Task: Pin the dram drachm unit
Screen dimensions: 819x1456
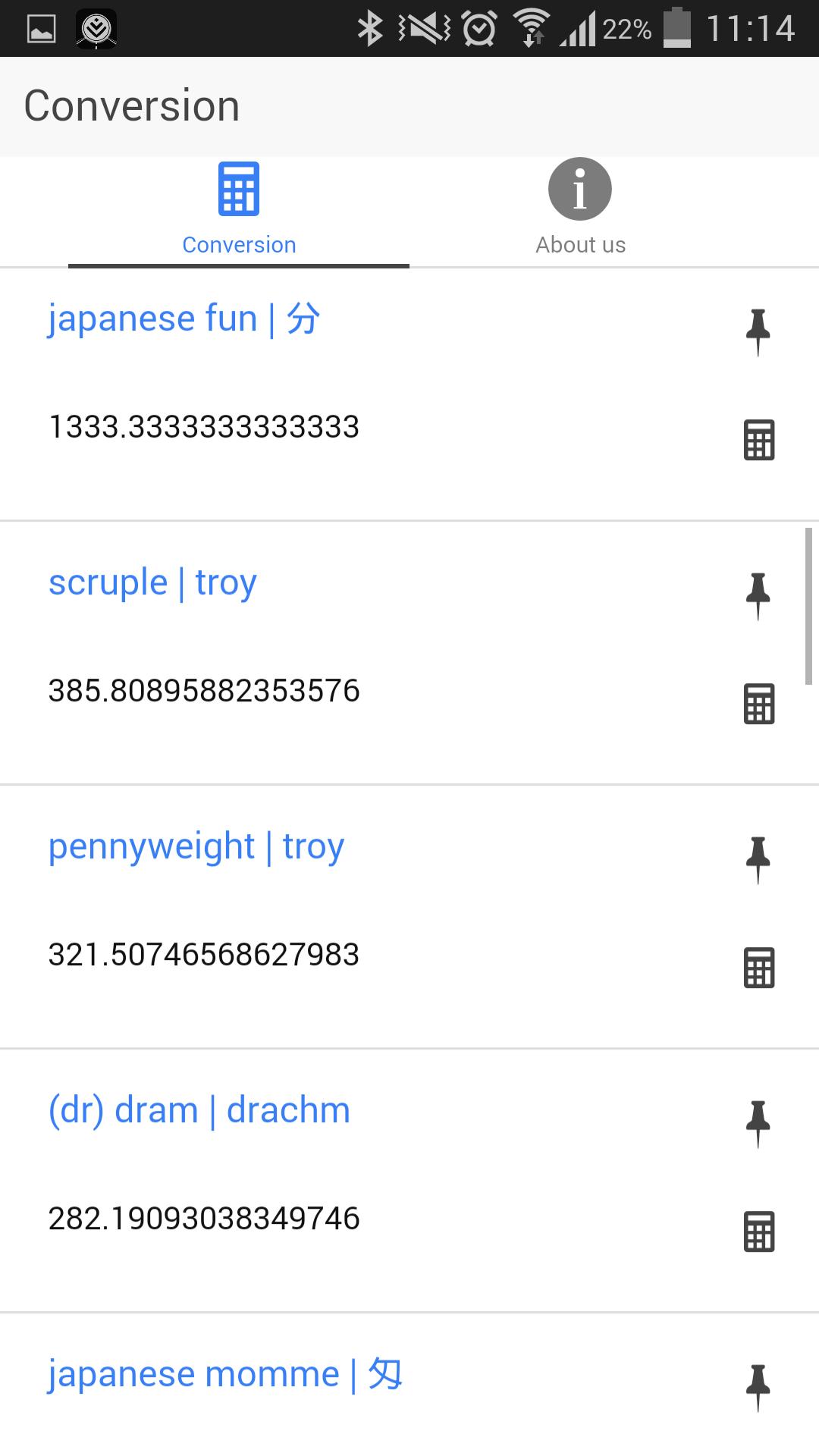Action: [x=758, y=1123]
